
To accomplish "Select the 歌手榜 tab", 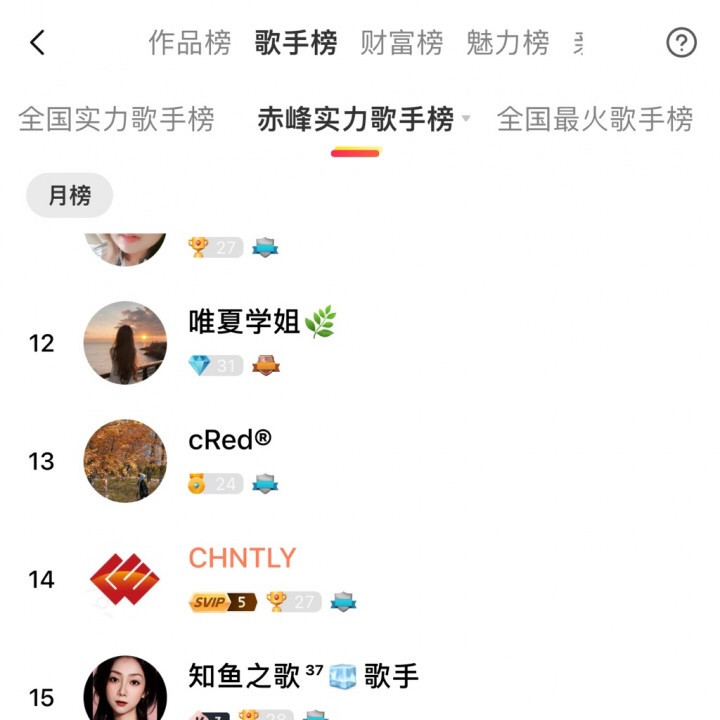I will coord(296,43).
